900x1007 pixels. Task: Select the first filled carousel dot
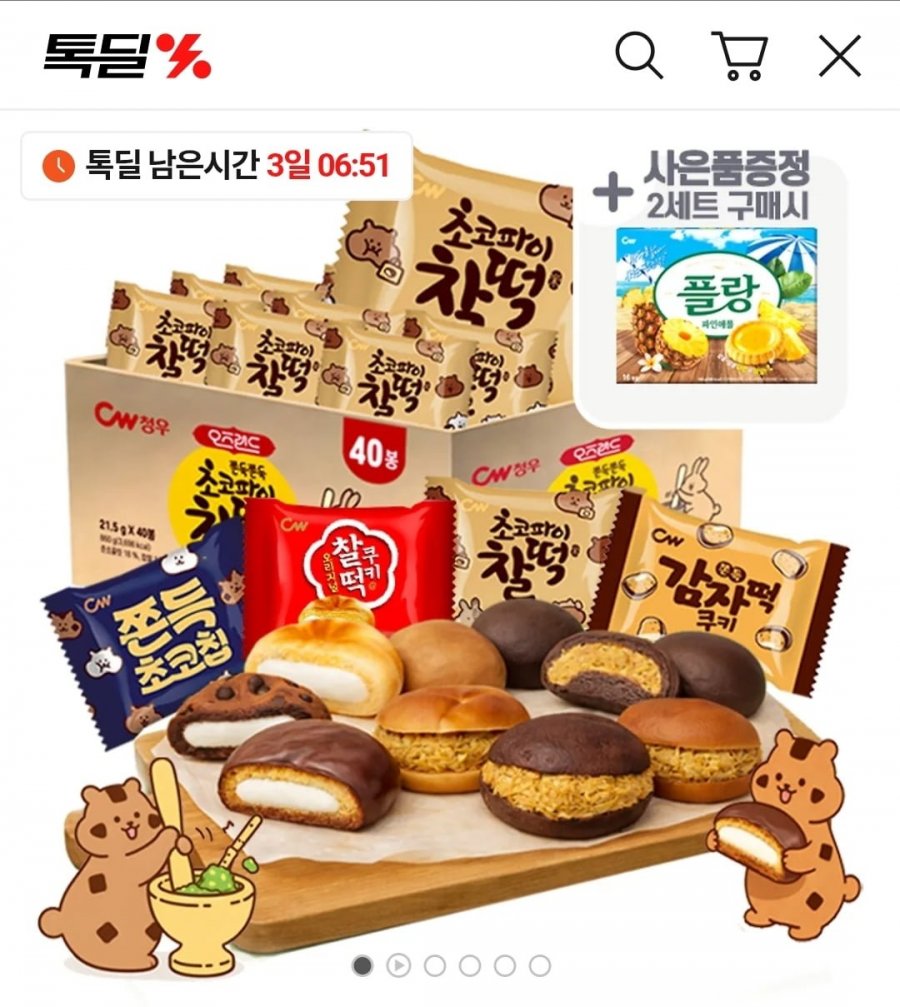[x=361, y=965]
